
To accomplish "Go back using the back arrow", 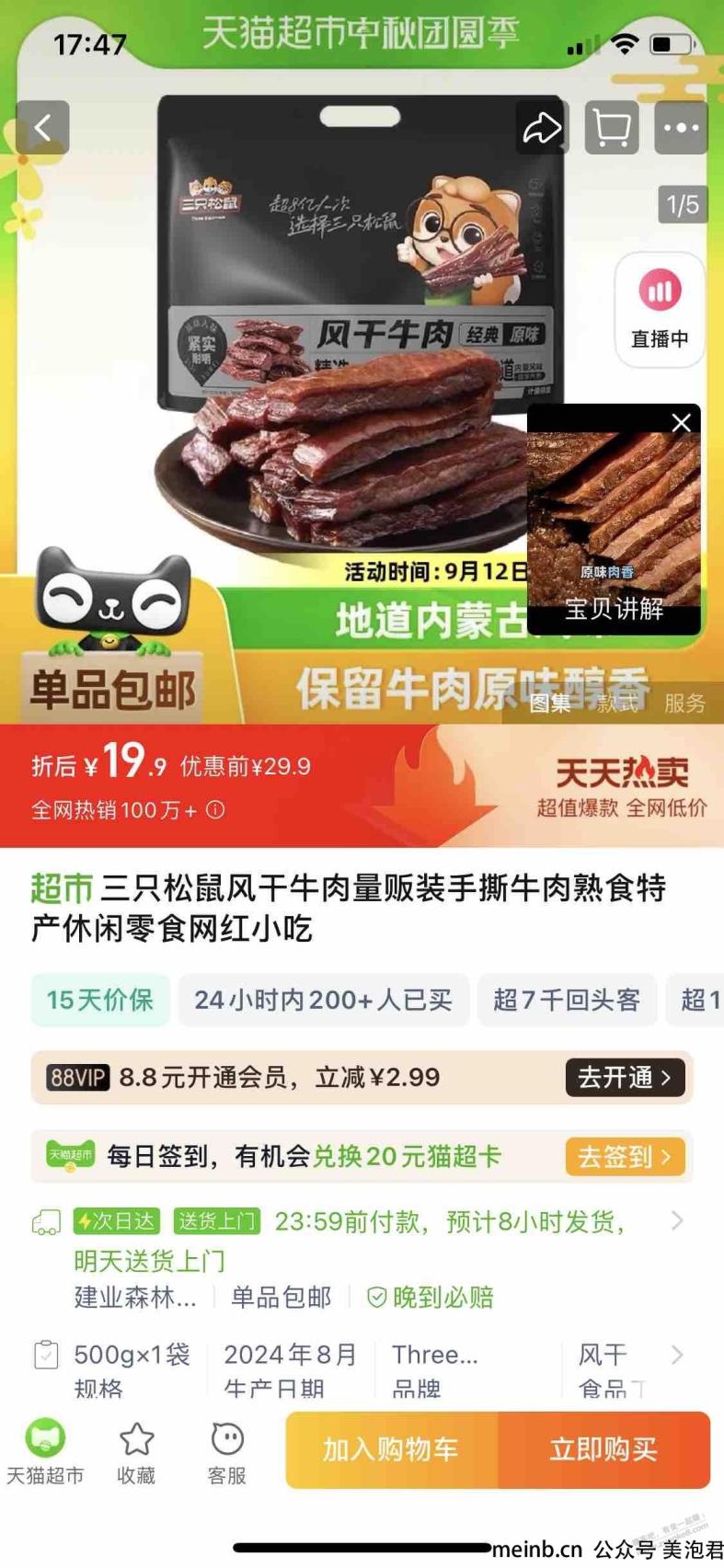I will coord(42,128).
